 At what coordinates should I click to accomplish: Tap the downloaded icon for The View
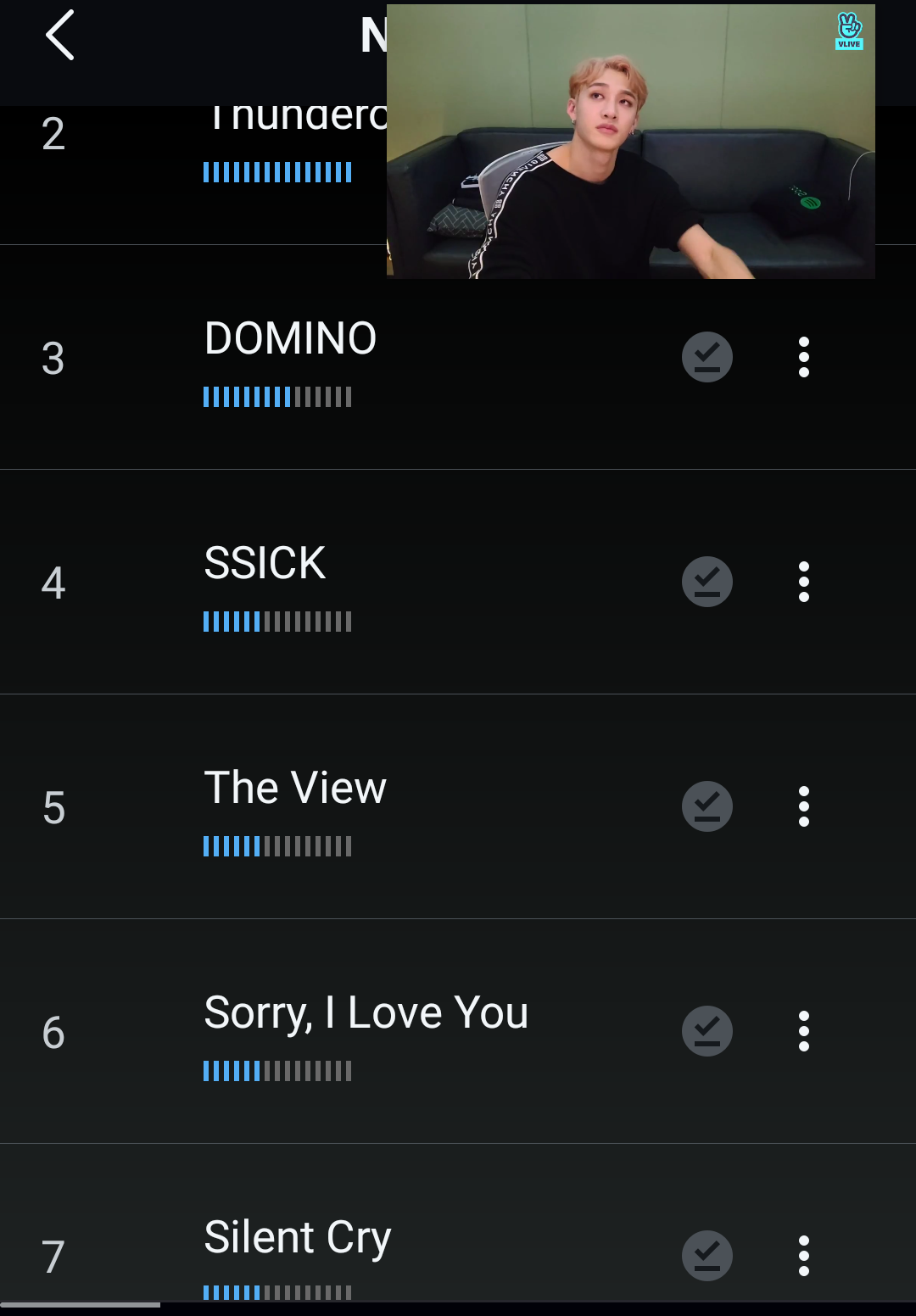pos(707,806)
